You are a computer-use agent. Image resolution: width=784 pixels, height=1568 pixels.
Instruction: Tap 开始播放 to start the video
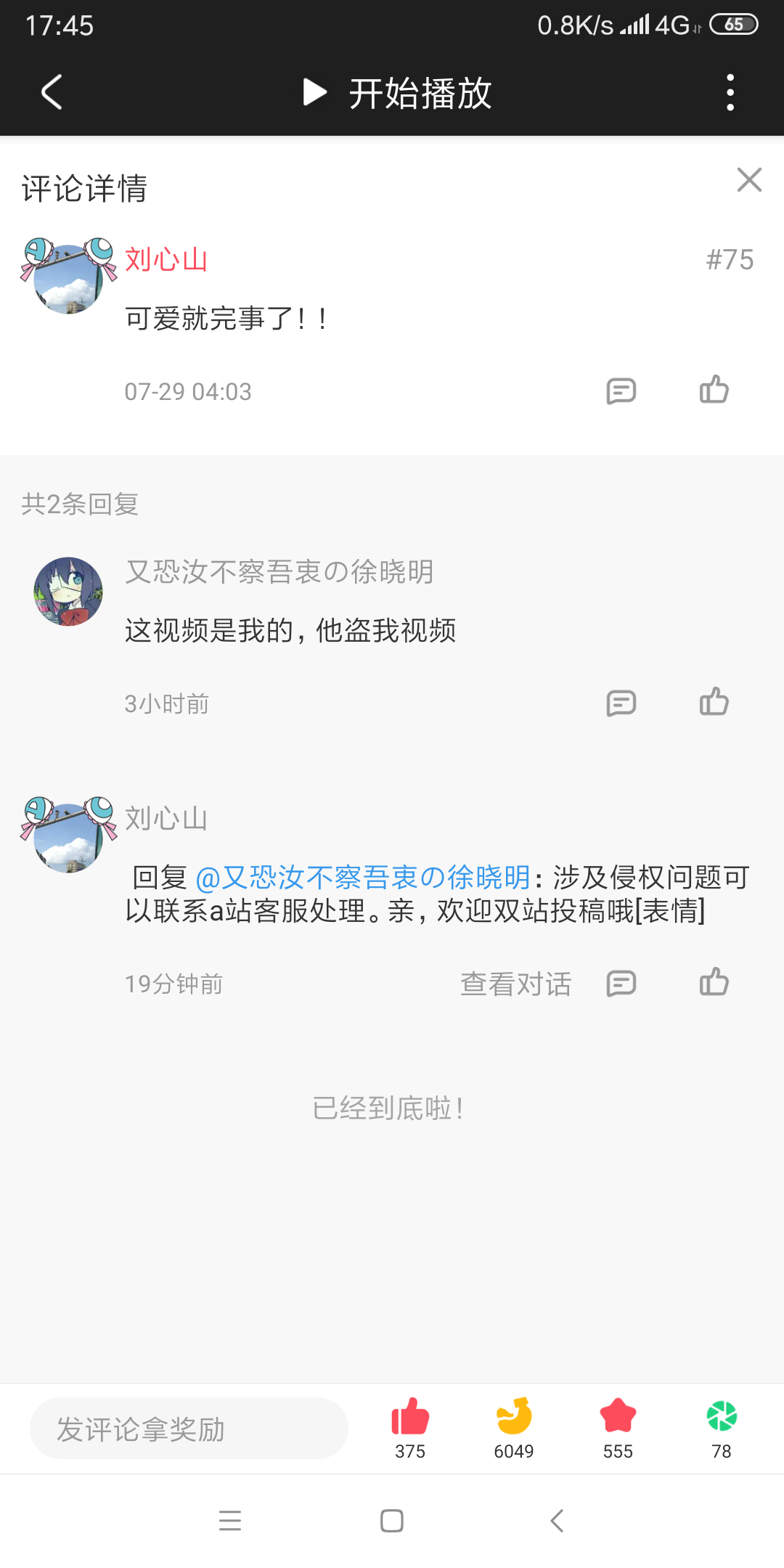397,93
